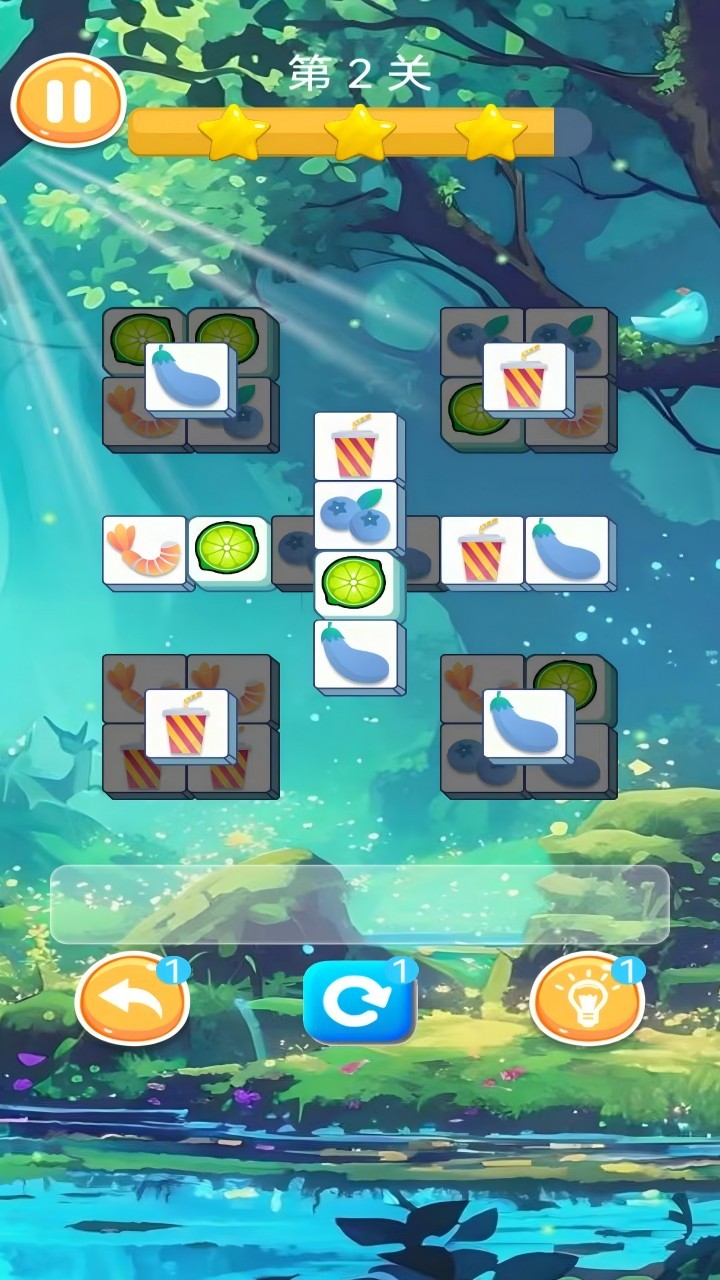Shuffle the tiles with the refresh button

click(x=359, y=1001)
